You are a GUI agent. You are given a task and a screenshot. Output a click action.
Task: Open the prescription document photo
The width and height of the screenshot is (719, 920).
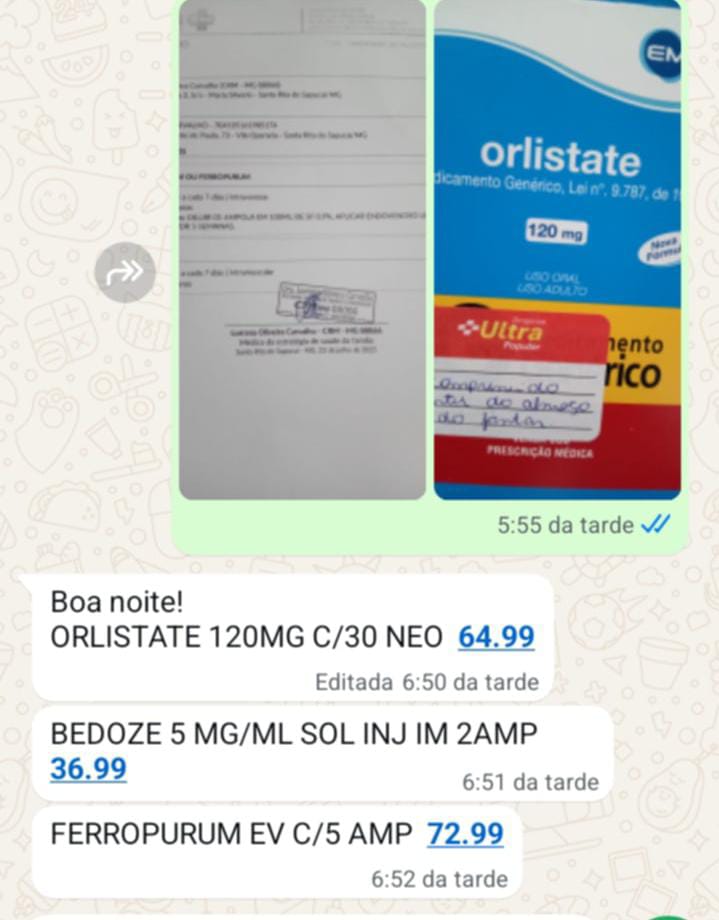pos(302,250)
